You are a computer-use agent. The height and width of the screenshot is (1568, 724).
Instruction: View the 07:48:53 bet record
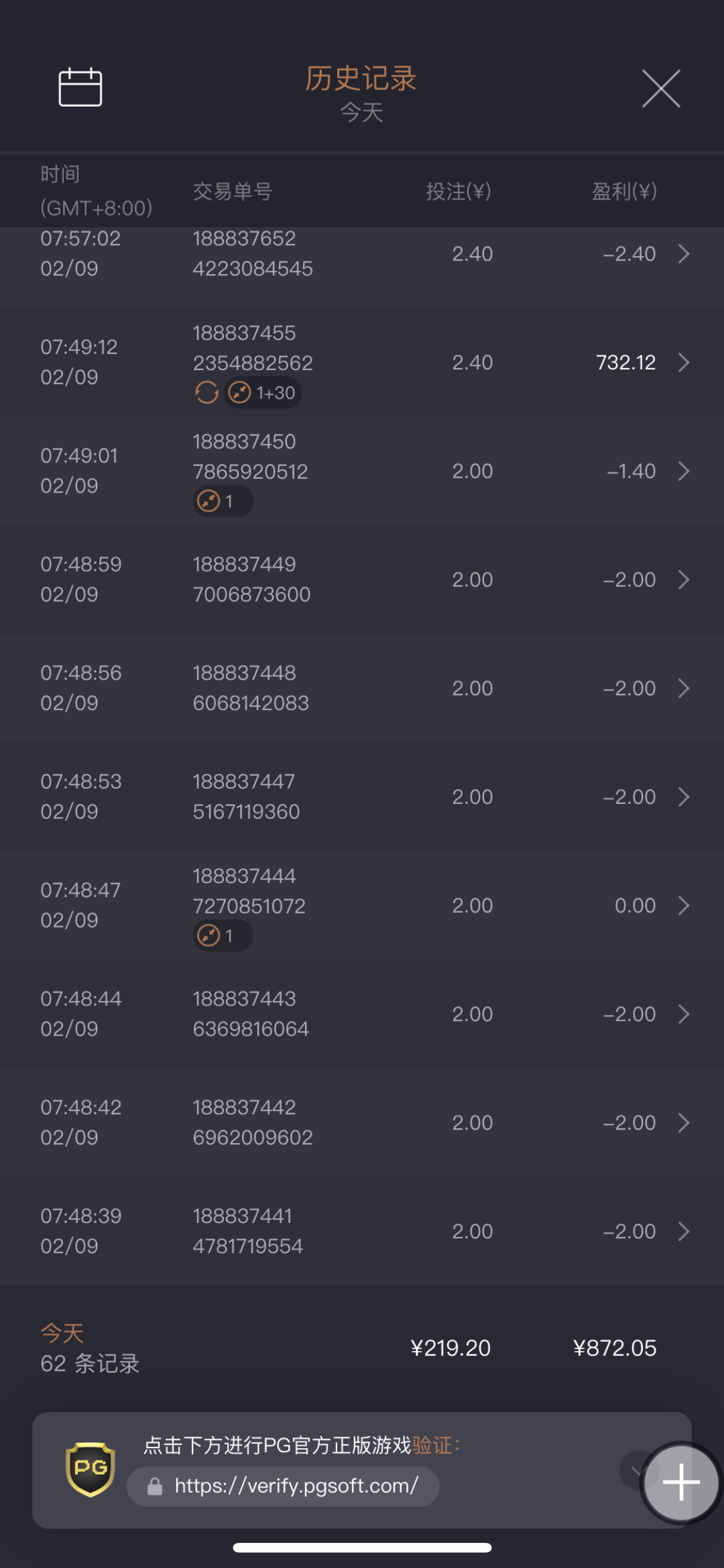(x=683, y=797)
